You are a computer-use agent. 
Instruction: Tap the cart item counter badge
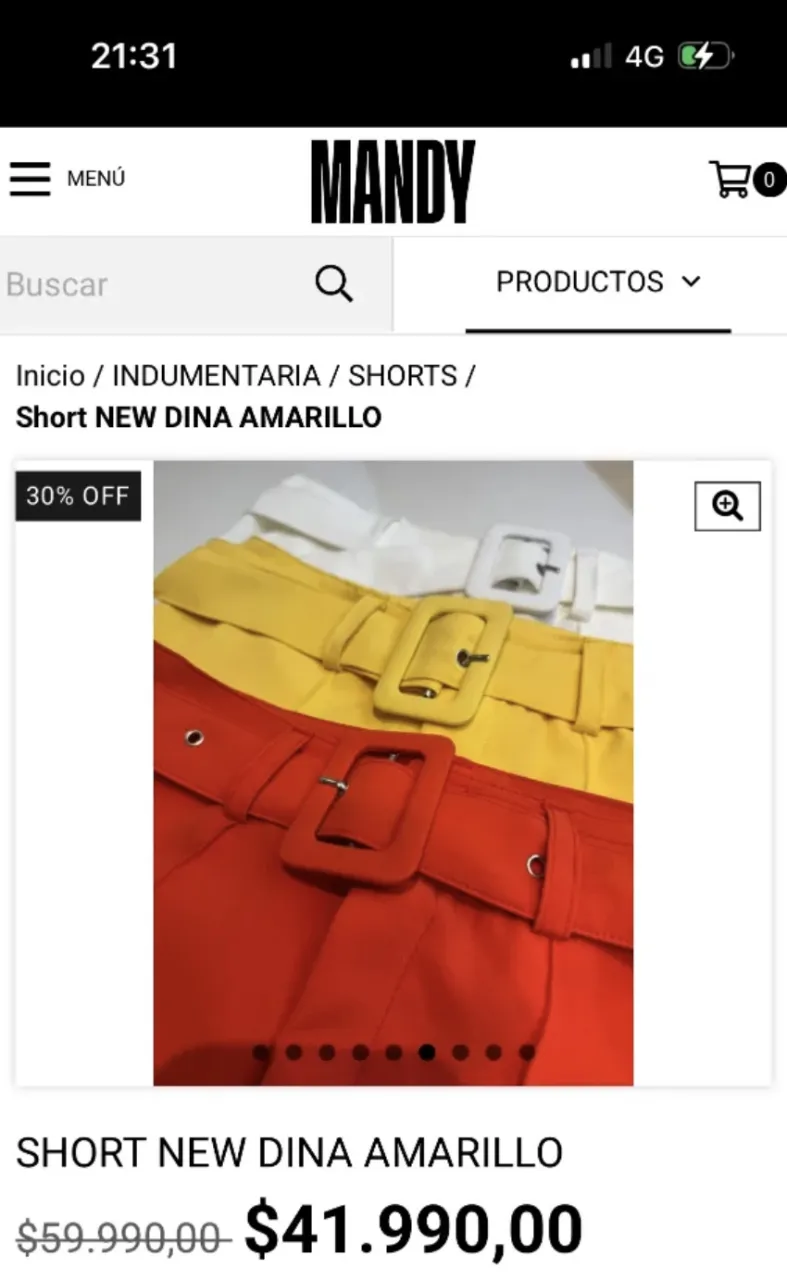(x=766, y=180)
